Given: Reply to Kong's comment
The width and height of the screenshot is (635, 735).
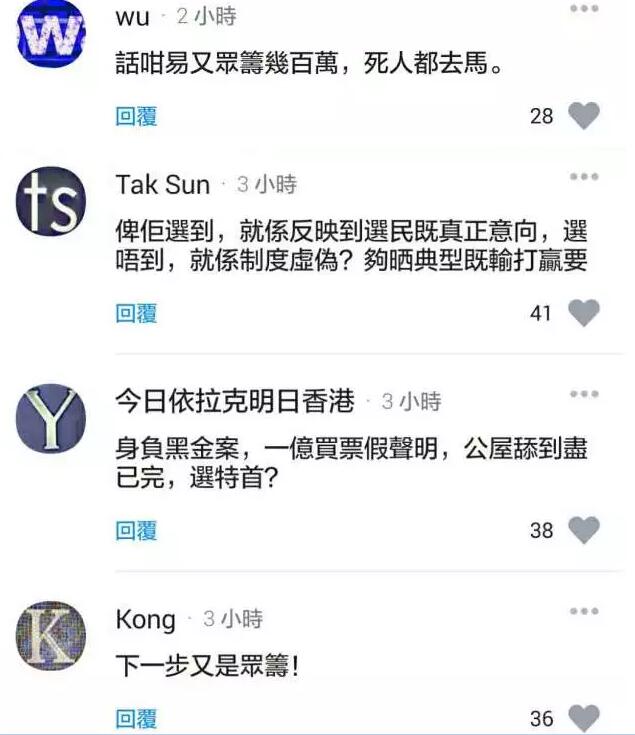Looking at the screenshot, I should click(136, 718).
